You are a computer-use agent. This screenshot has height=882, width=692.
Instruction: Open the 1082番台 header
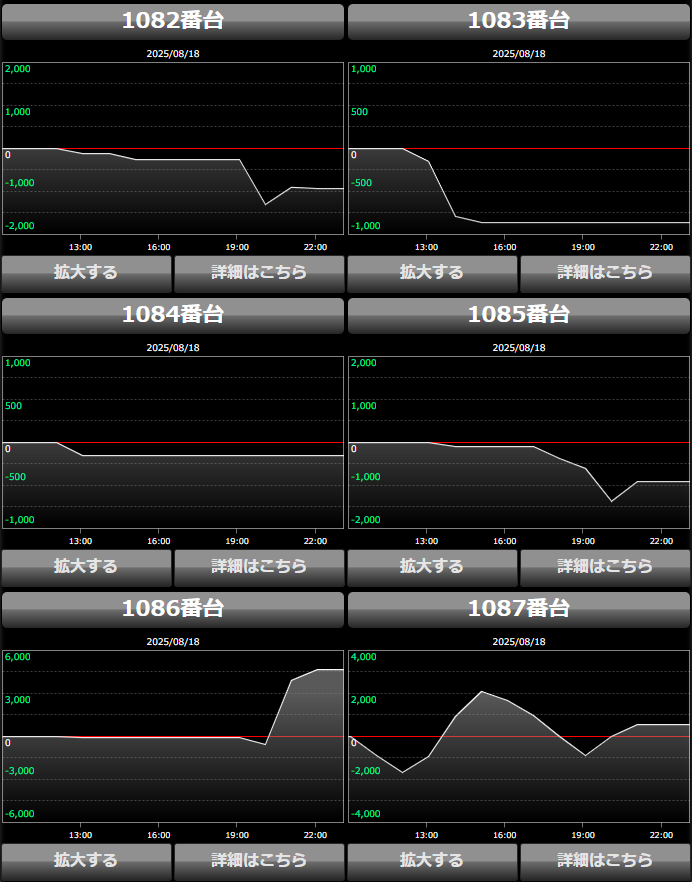[173, 21]
